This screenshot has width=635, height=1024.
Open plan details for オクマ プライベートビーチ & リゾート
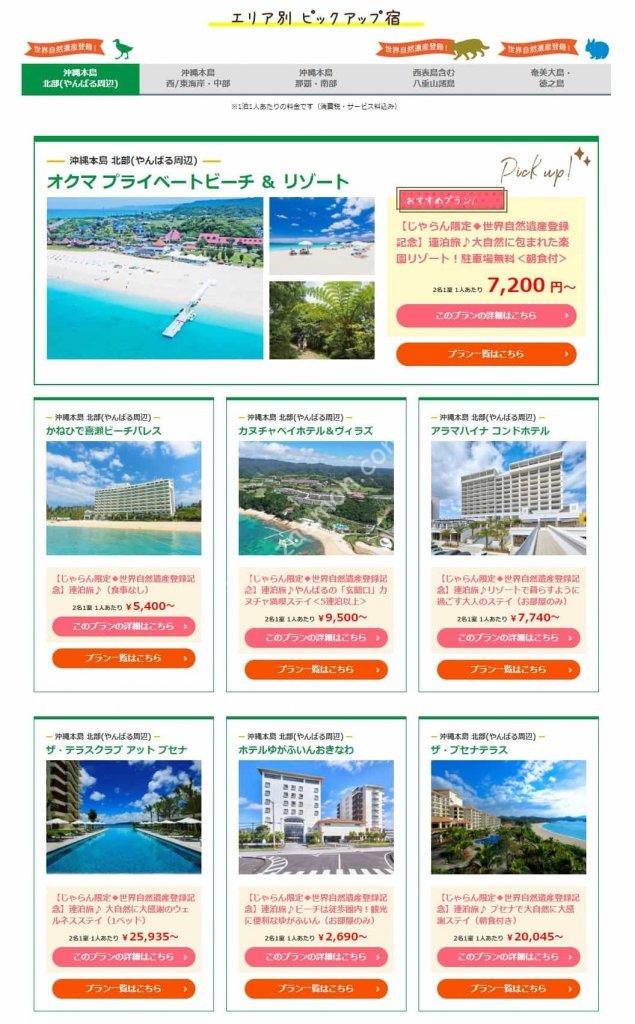point(486,315)
